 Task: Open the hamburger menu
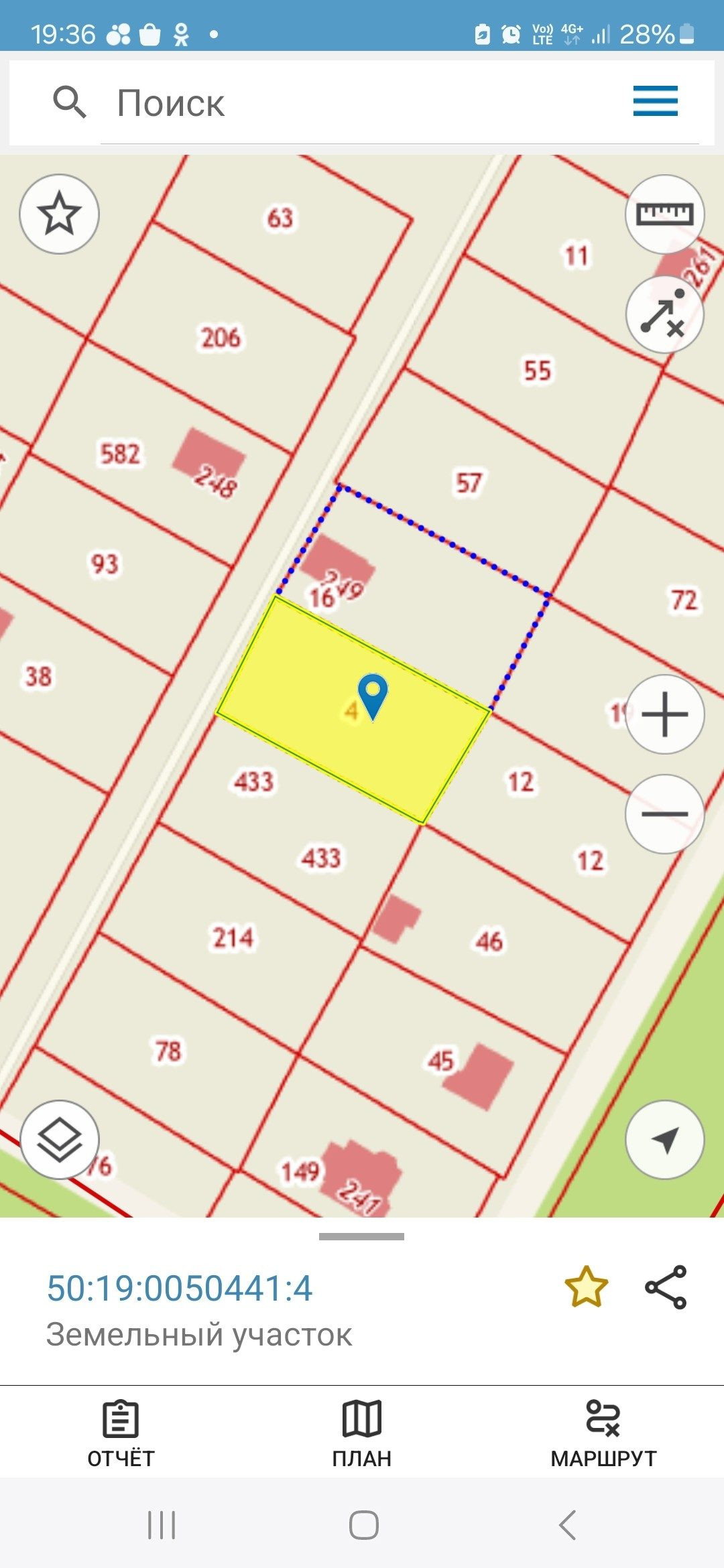tap(655, 101)
